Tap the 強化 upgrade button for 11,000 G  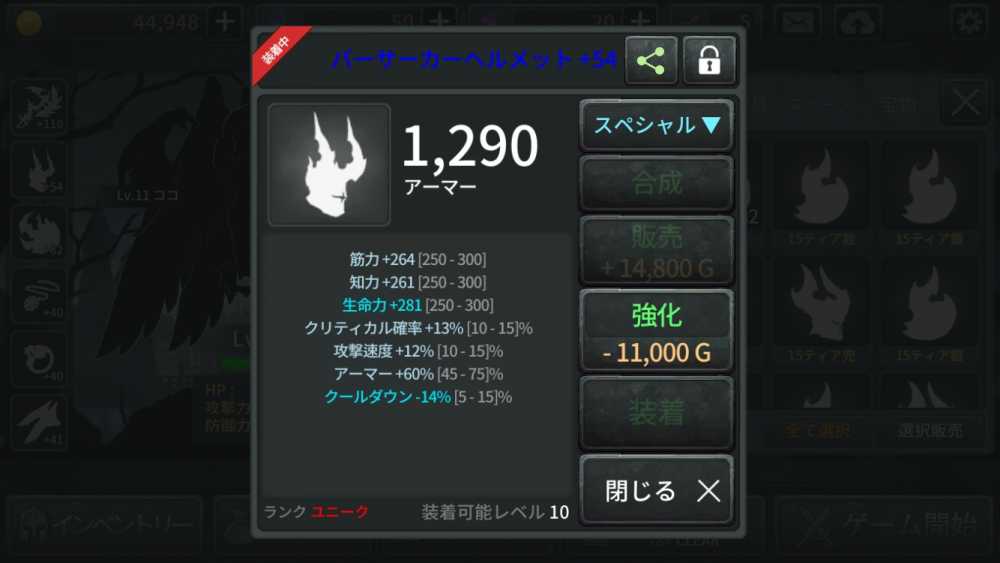(657, 331)
